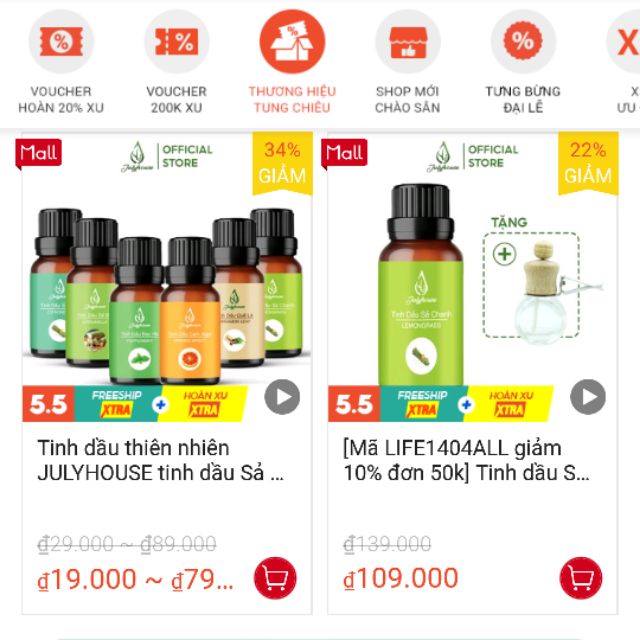
Task: Play video on the 22% GIẢM product
Action: tap(587, 398)
